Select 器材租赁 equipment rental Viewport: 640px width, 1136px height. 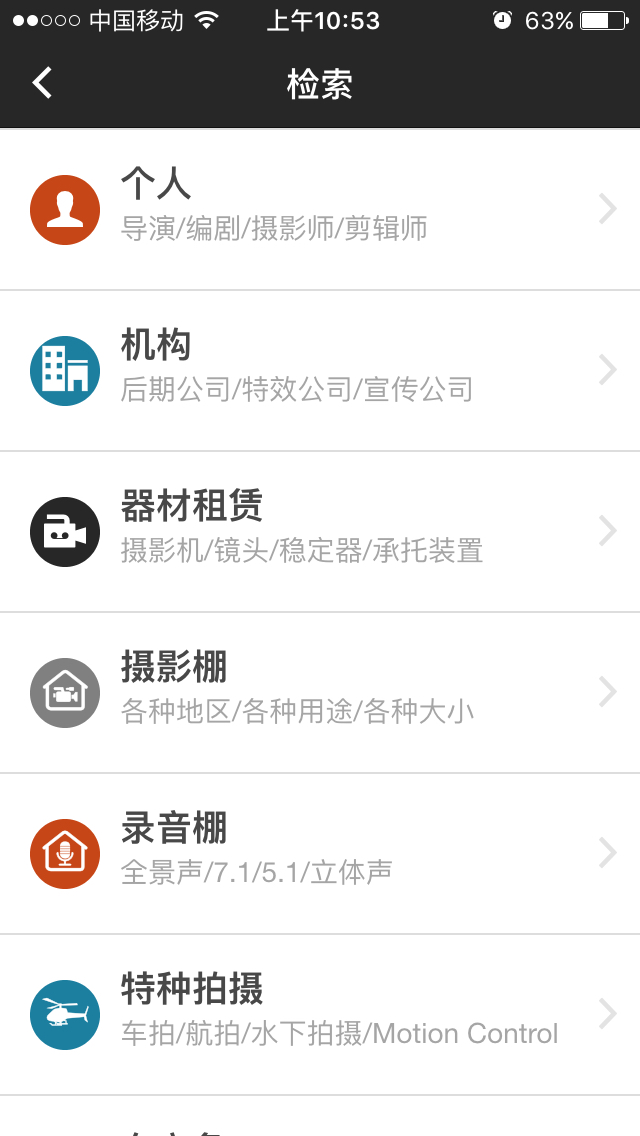320,532
